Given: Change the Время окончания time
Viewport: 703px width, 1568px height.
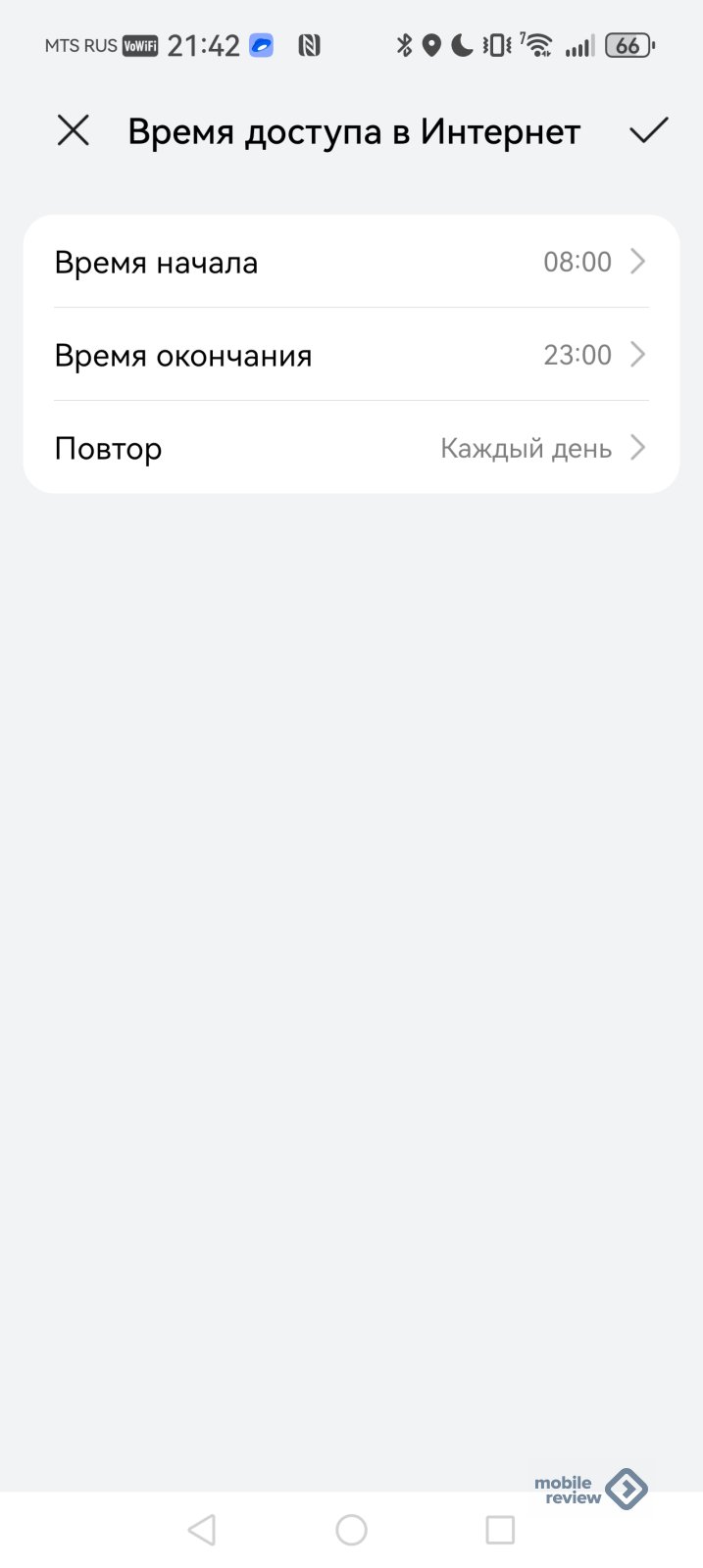Looking at the screenshot, I should (351, 355).
